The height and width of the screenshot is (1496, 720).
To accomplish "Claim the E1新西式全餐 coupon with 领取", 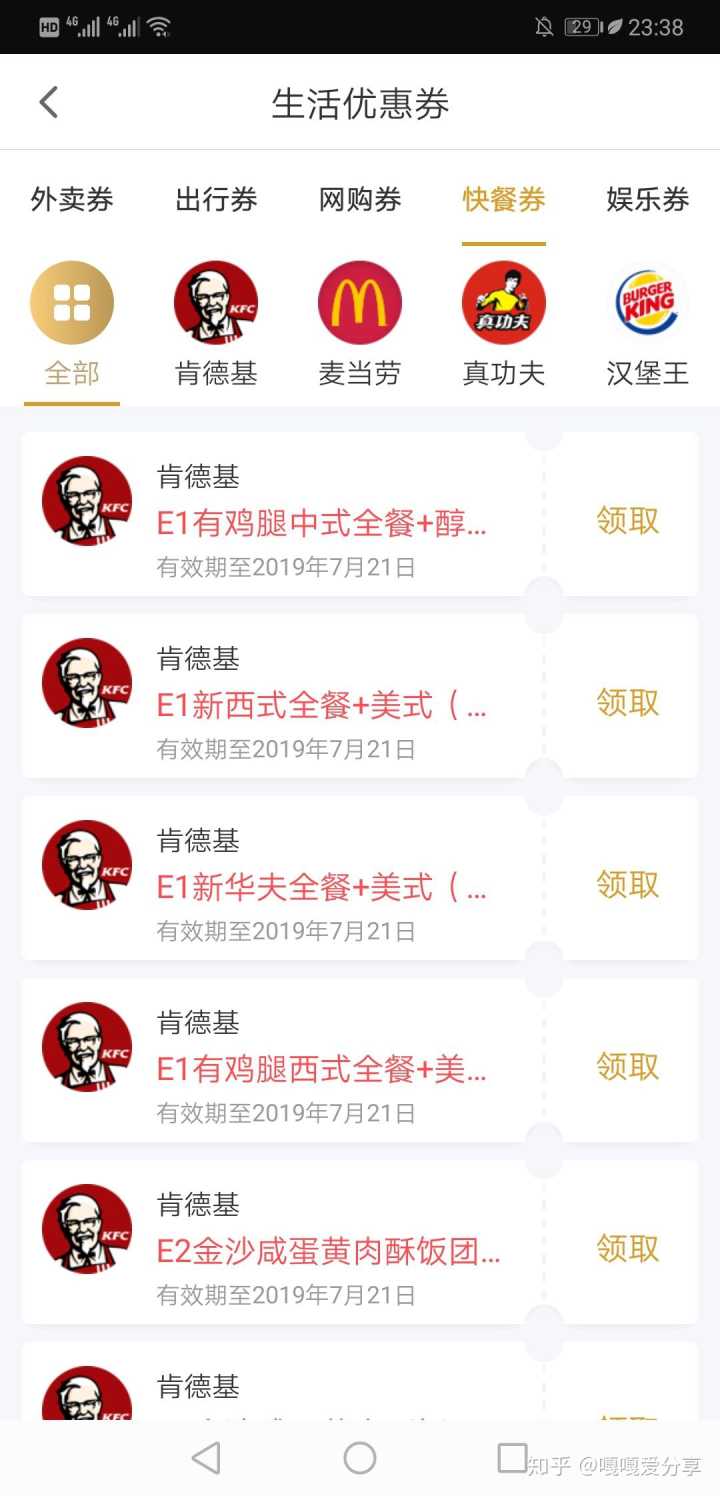I will pos(628,703).
